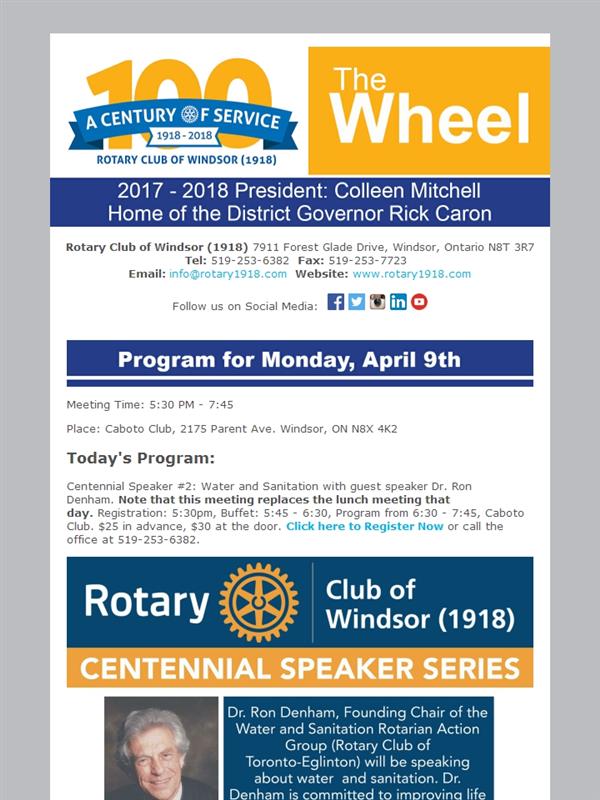Open the Twitter social media icon
The width and height of the screenshot is (600, 800).
point(357,302)
